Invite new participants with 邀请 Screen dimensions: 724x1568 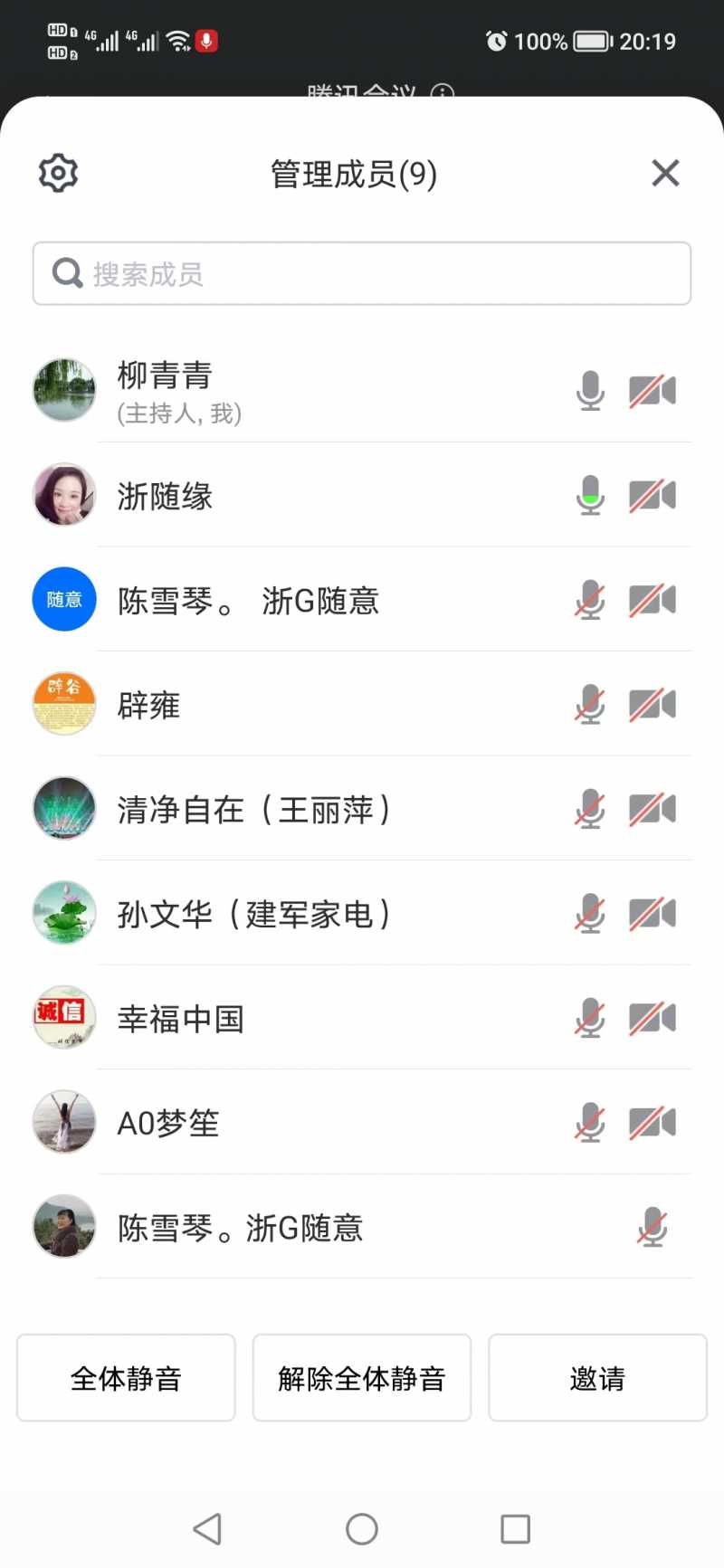click(x=597, y=1378)
